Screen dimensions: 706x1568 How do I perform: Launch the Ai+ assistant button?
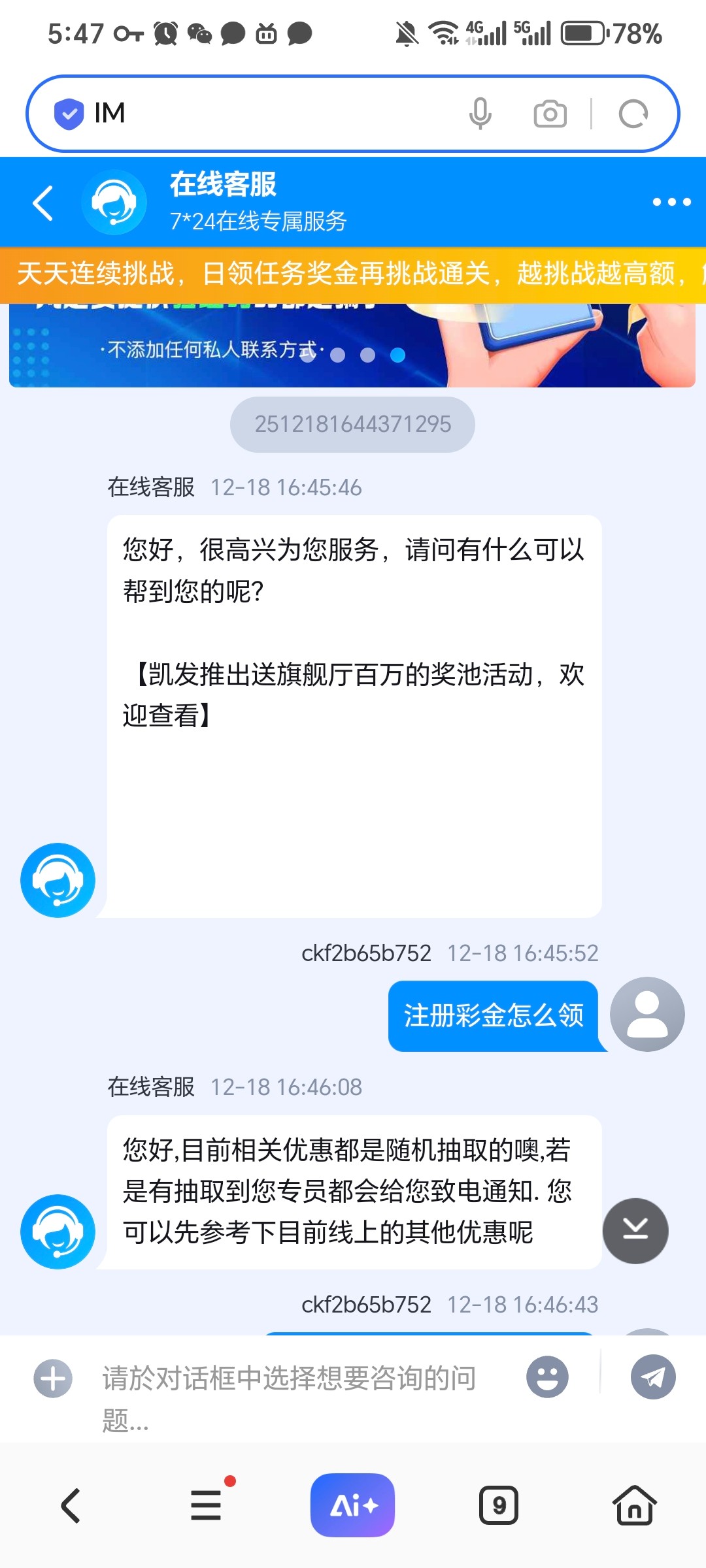coord(352,1505)
